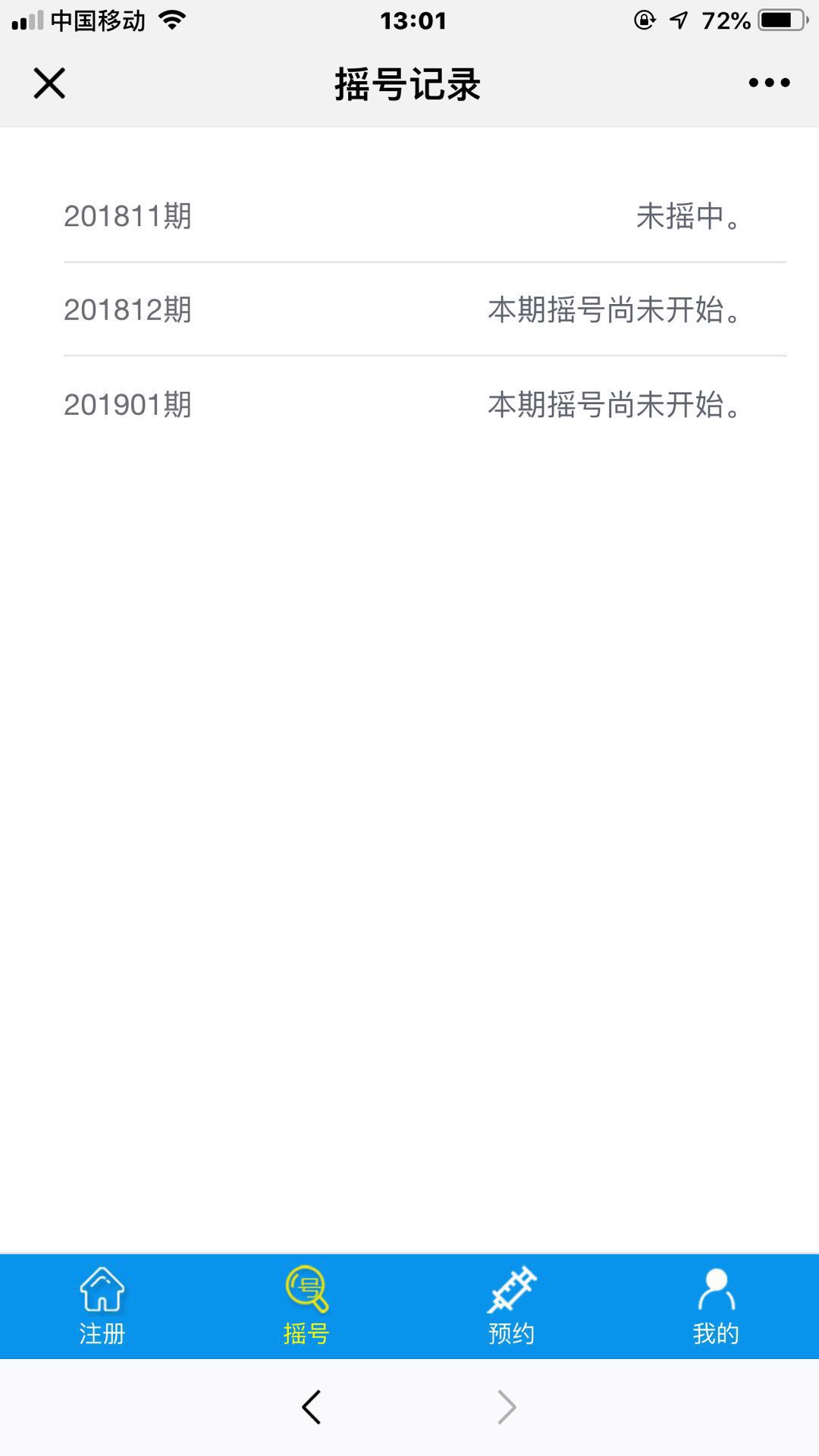819x1456 pixels.
Task: Tap the browser back arrow
Action: coord(312,1407)
